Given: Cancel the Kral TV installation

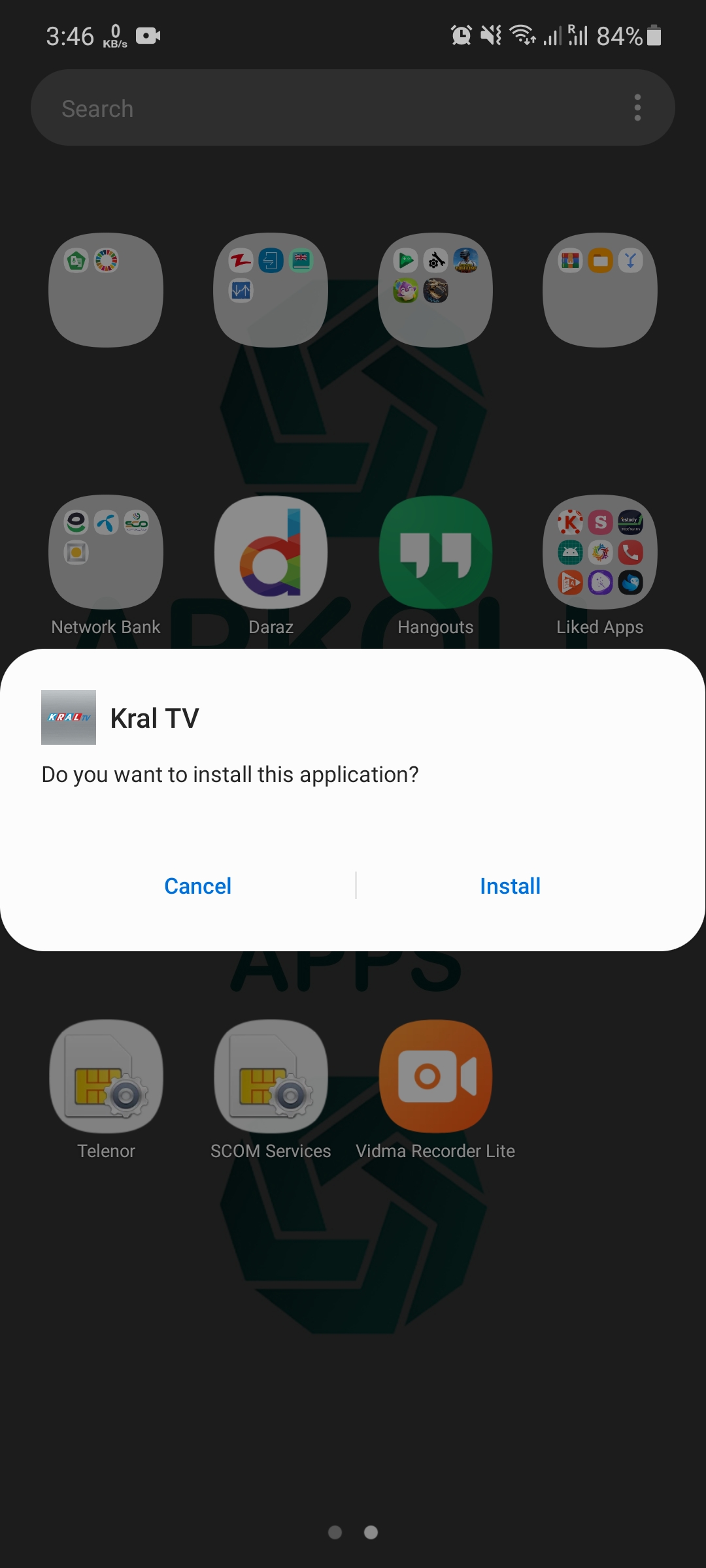Looking at the screenshot, I should tap(197, 886).
